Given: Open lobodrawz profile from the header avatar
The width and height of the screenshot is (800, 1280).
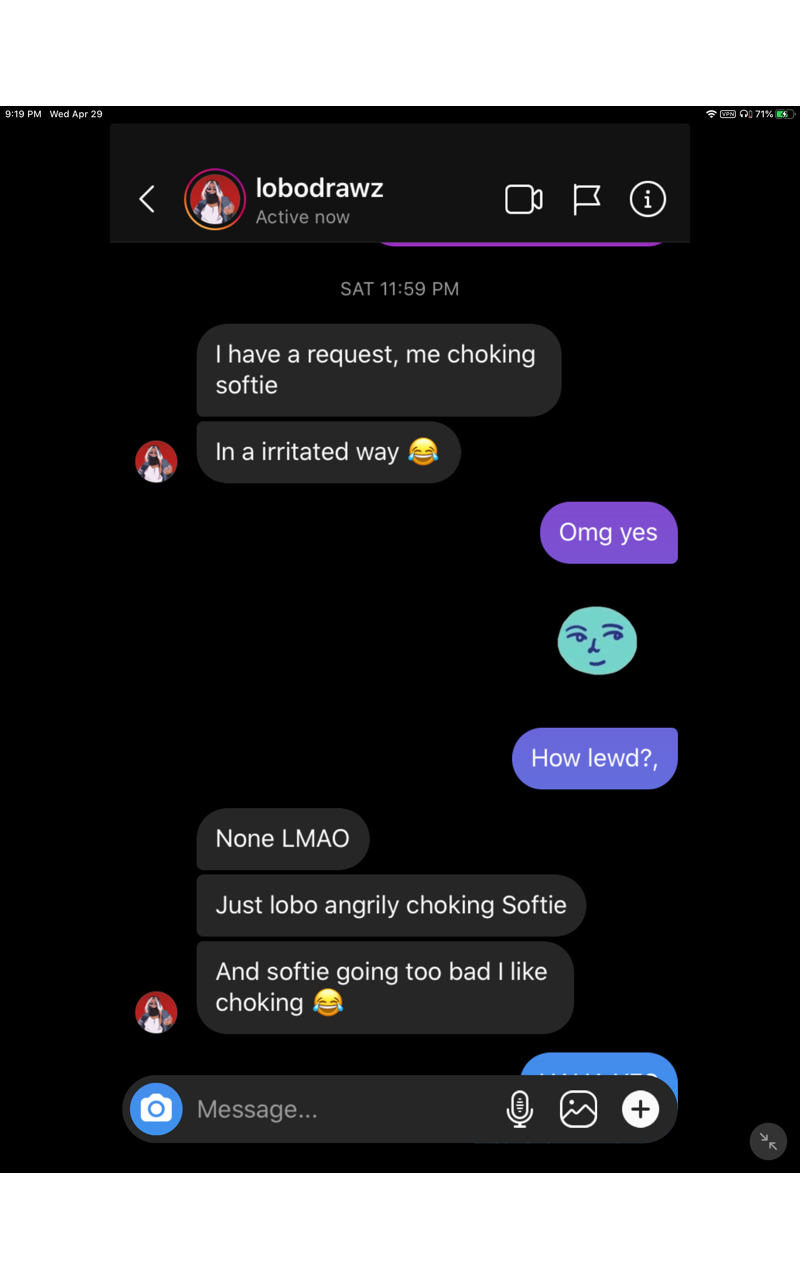Looking at the screenshot, I should (215, 199).
